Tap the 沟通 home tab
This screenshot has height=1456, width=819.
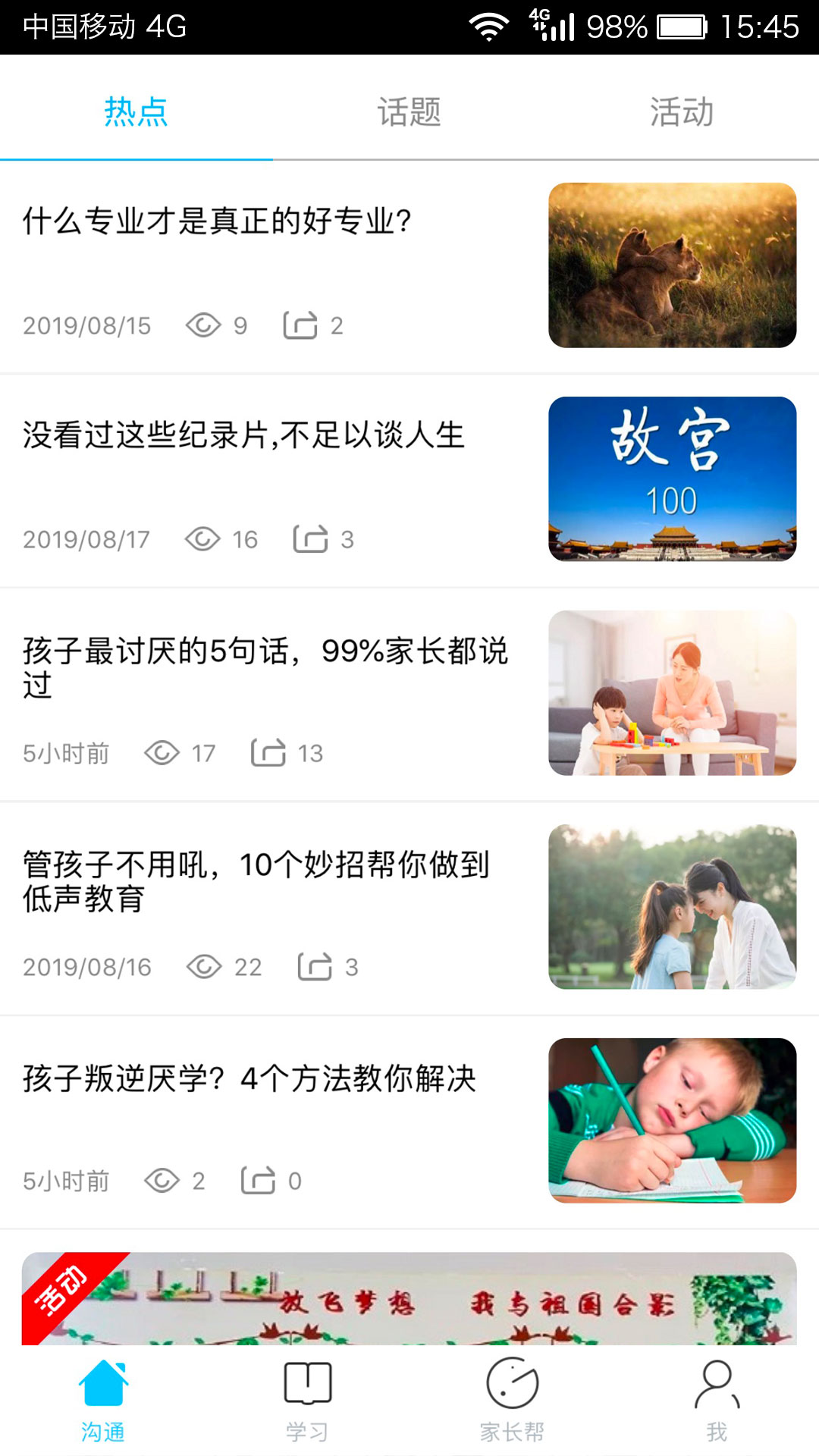pyautogui.click(x=102, y=1399)
